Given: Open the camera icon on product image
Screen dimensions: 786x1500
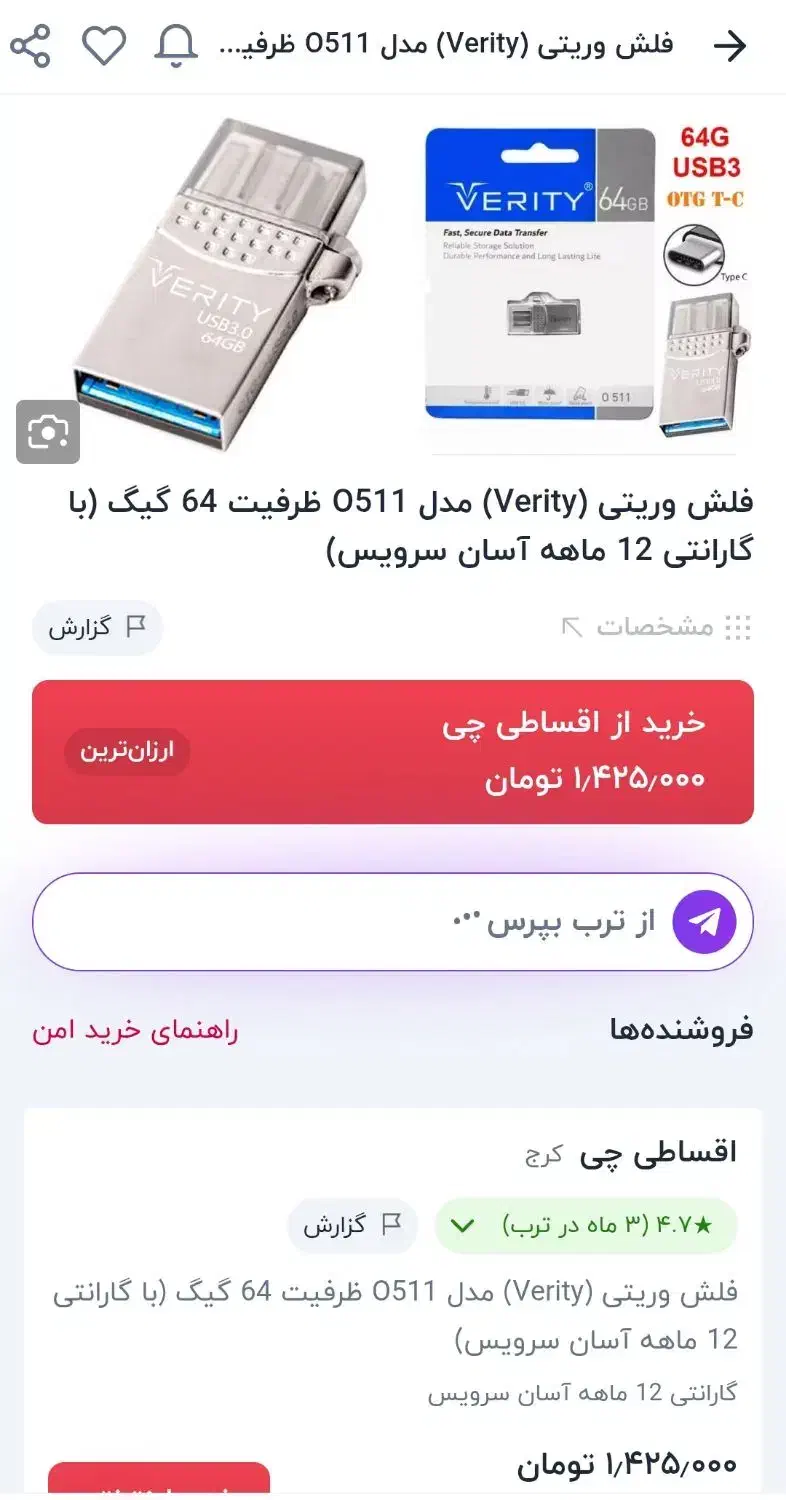Looking at the screenshot, I should click(47, 432).
